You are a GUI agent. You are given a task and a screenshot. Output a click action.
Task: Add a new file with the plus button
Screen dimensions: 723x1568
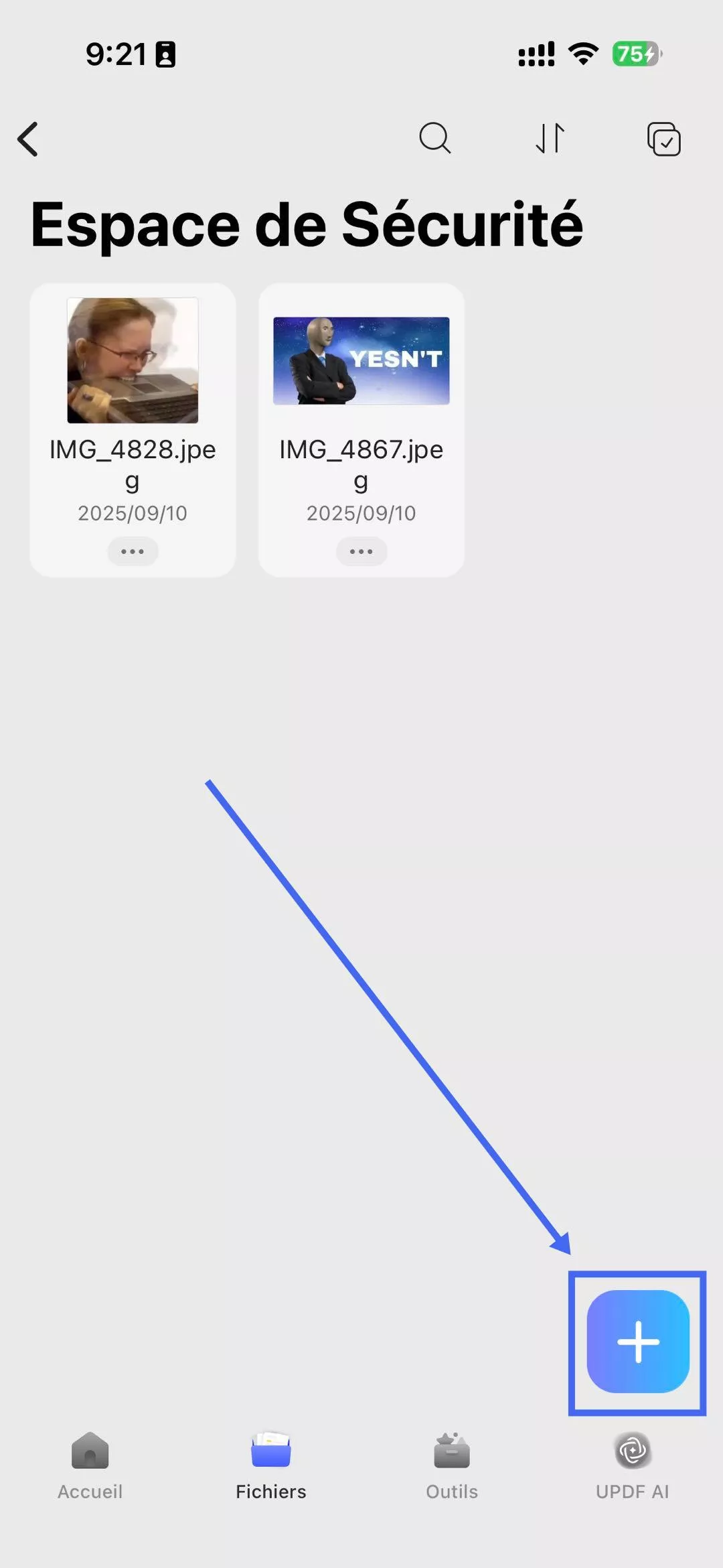coord(638,1342)
